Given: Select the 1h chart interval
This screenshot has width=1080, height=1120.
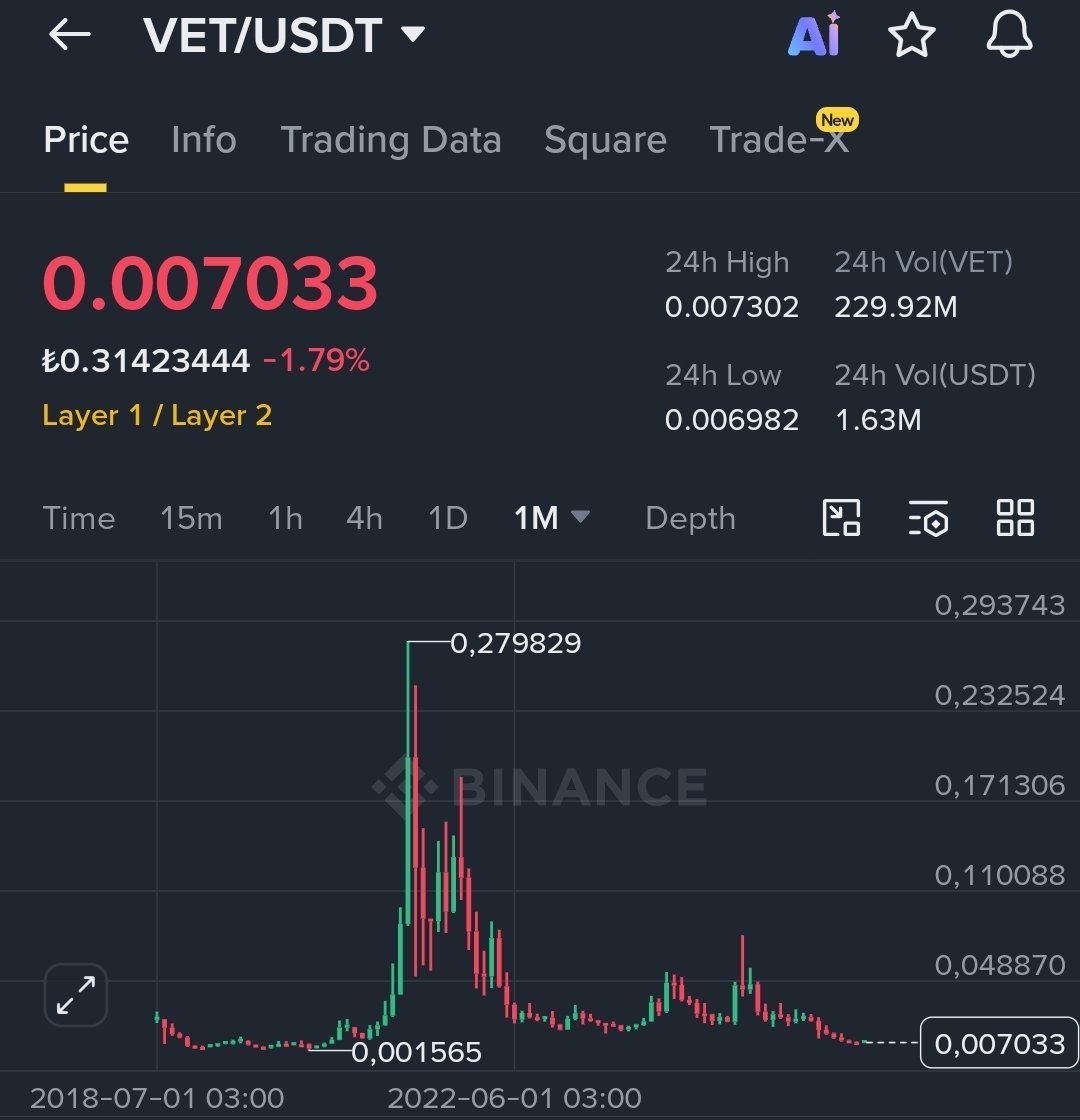Looking at the screenshot, I should [x=285, y=518].
